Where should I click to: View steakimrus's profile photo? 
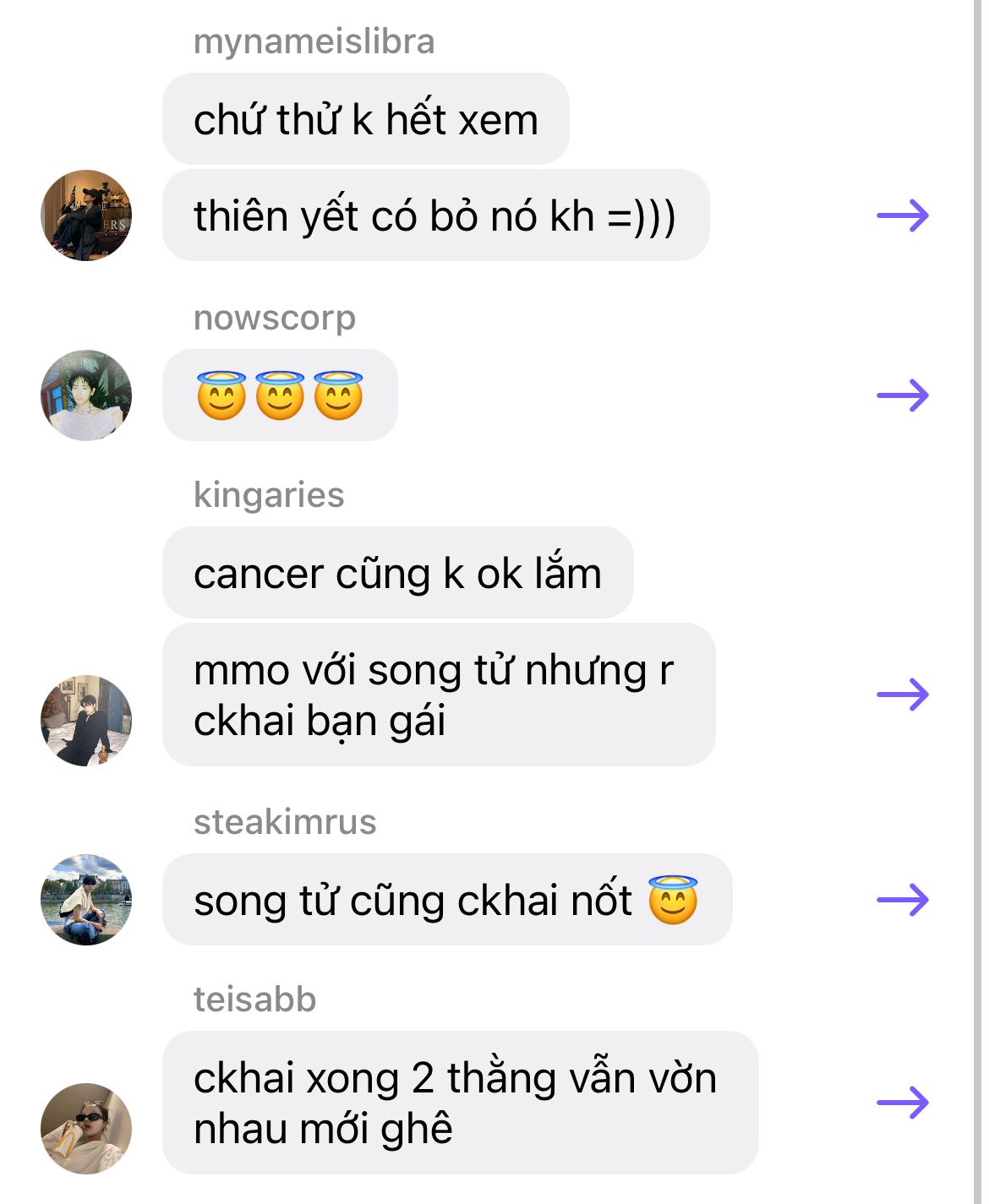[86, 900]
